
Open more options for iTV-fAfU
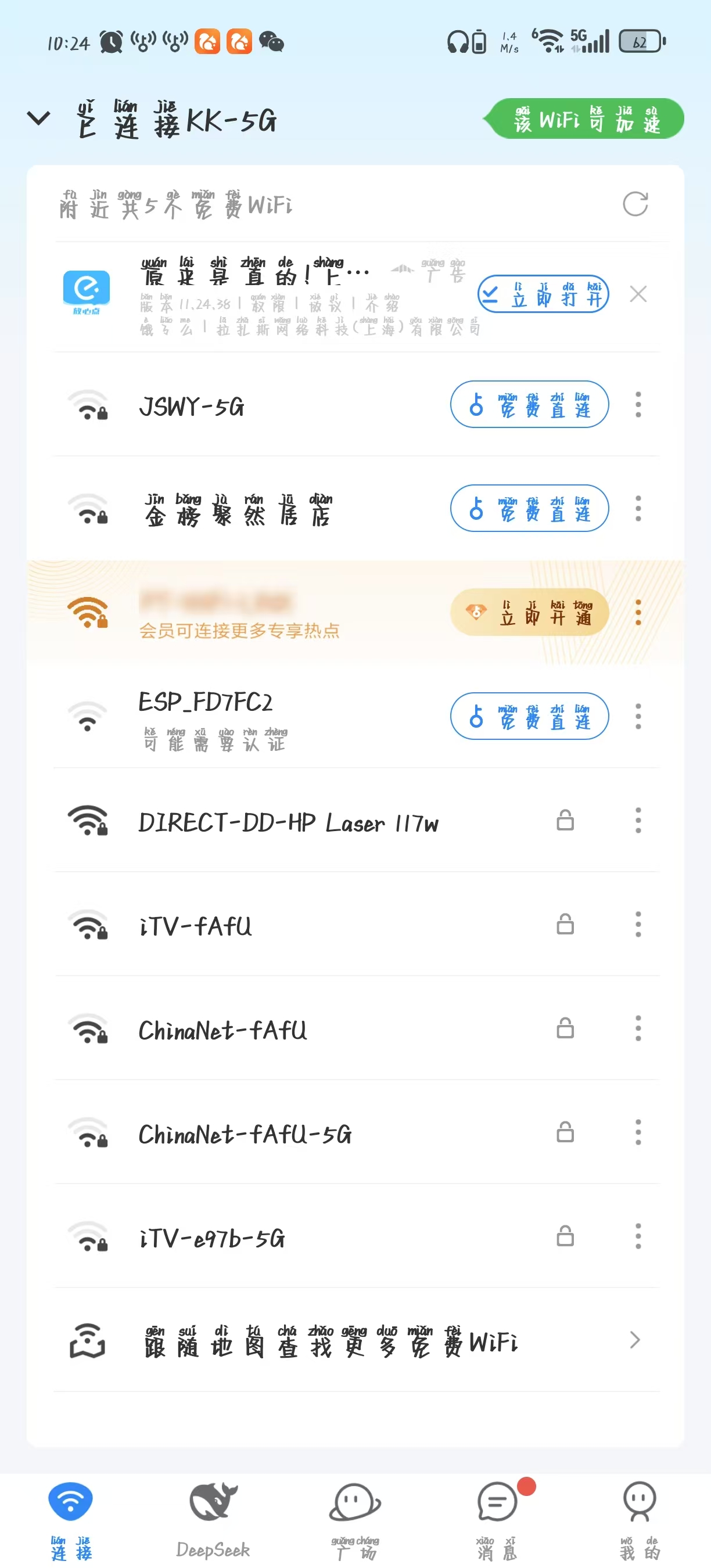pos(638,925)
